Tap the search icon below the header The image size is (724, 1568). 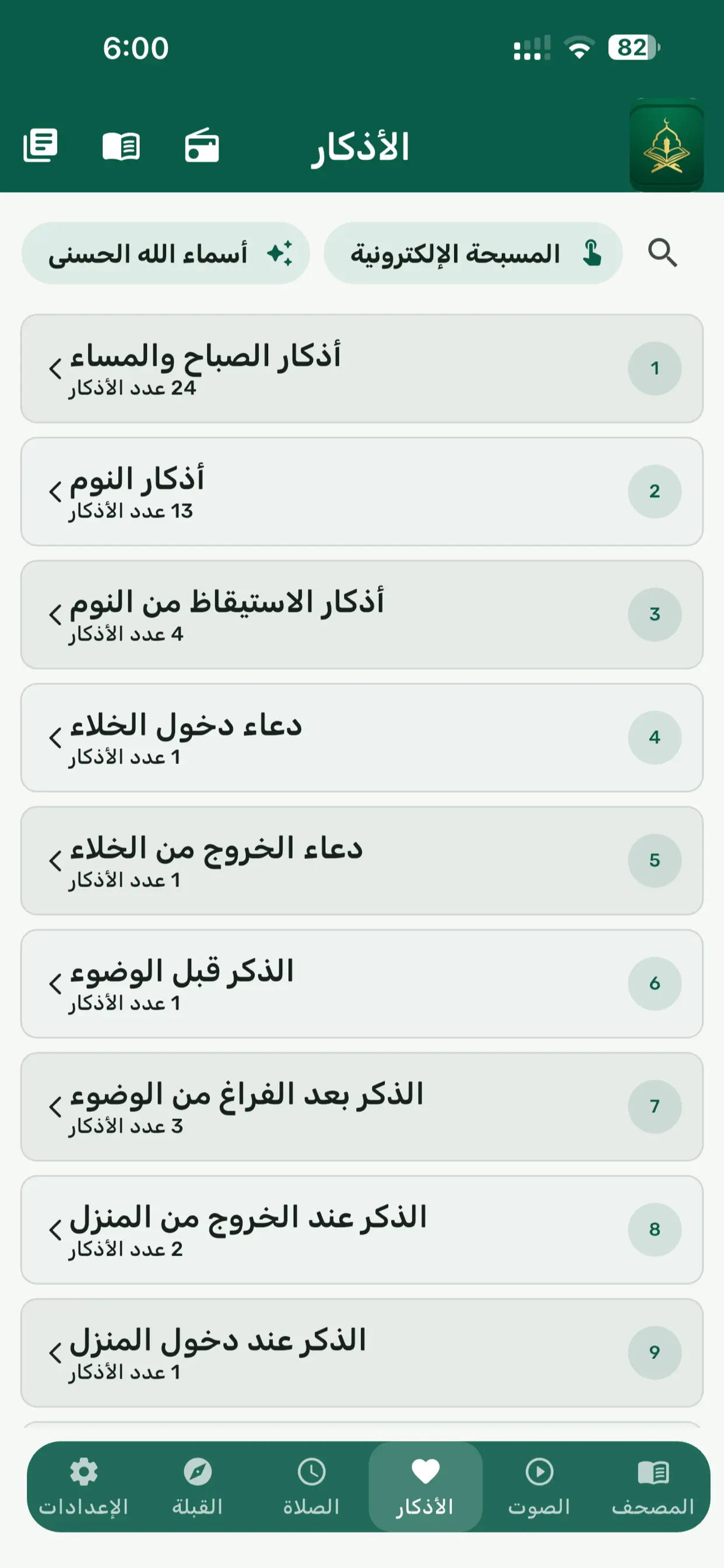[662, 253]
